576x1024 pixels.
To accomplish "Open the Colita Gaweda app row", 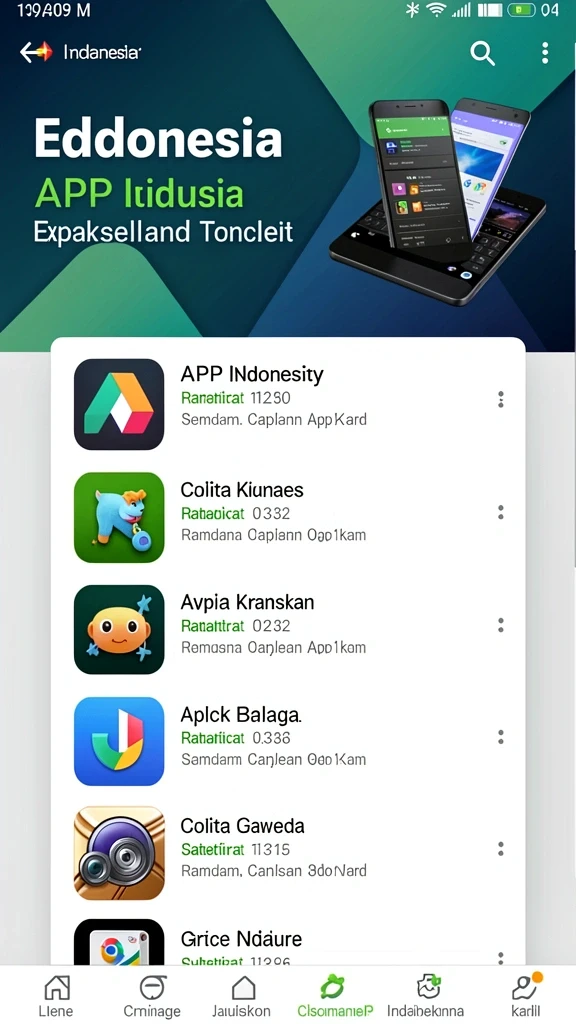I will [x=288, y=853].
